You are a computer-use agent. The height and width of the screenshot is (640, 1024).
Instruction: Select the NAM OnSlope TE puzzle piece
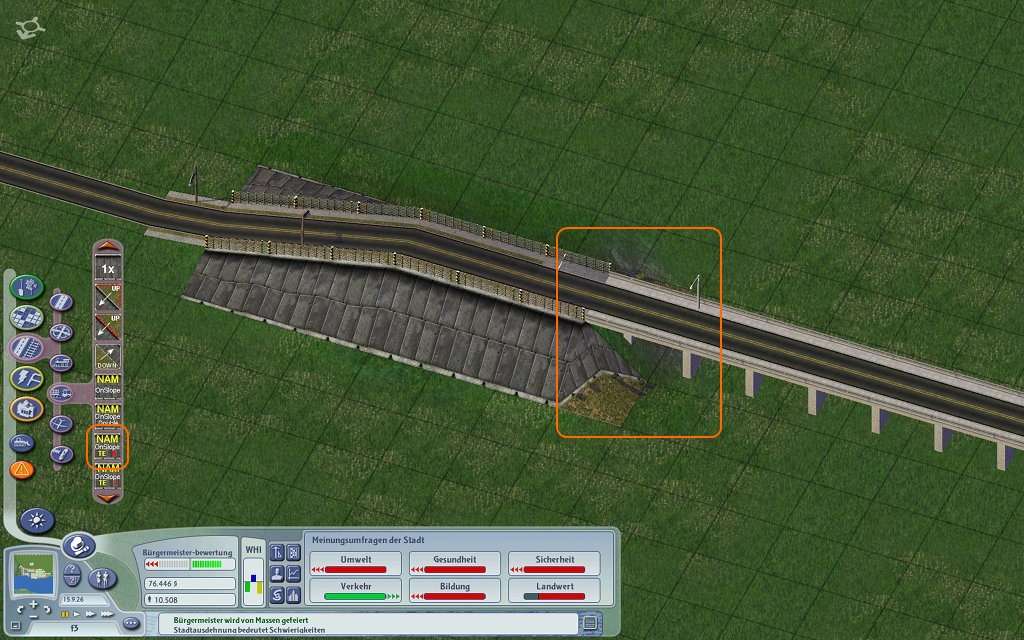pos(108,447)
